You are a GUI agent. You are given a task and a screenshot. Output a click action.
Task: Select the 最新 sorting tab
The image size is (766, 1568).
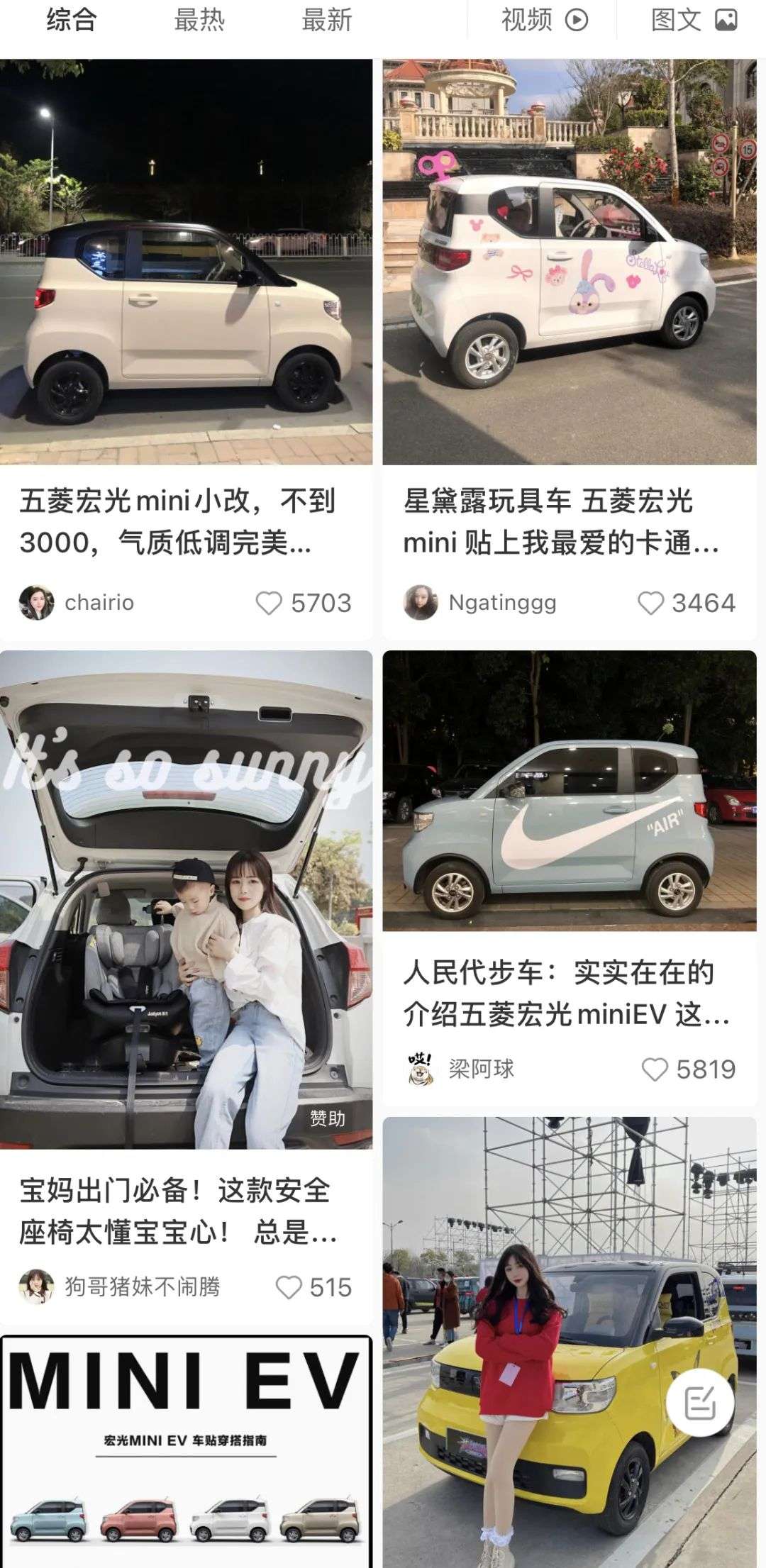point(327,20)
